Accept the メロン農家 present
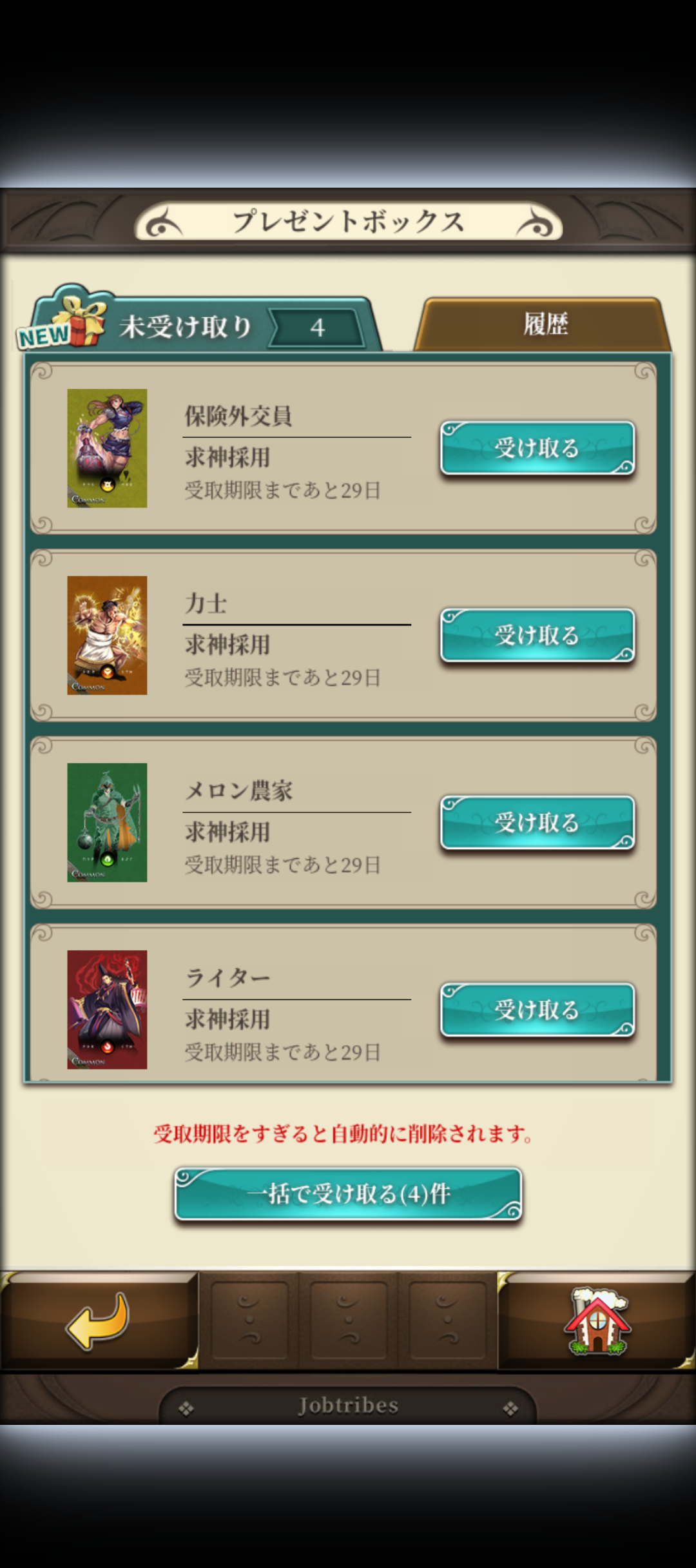Image resolution: width=696 pixels, height=1568 pixels. coord(537,823)
